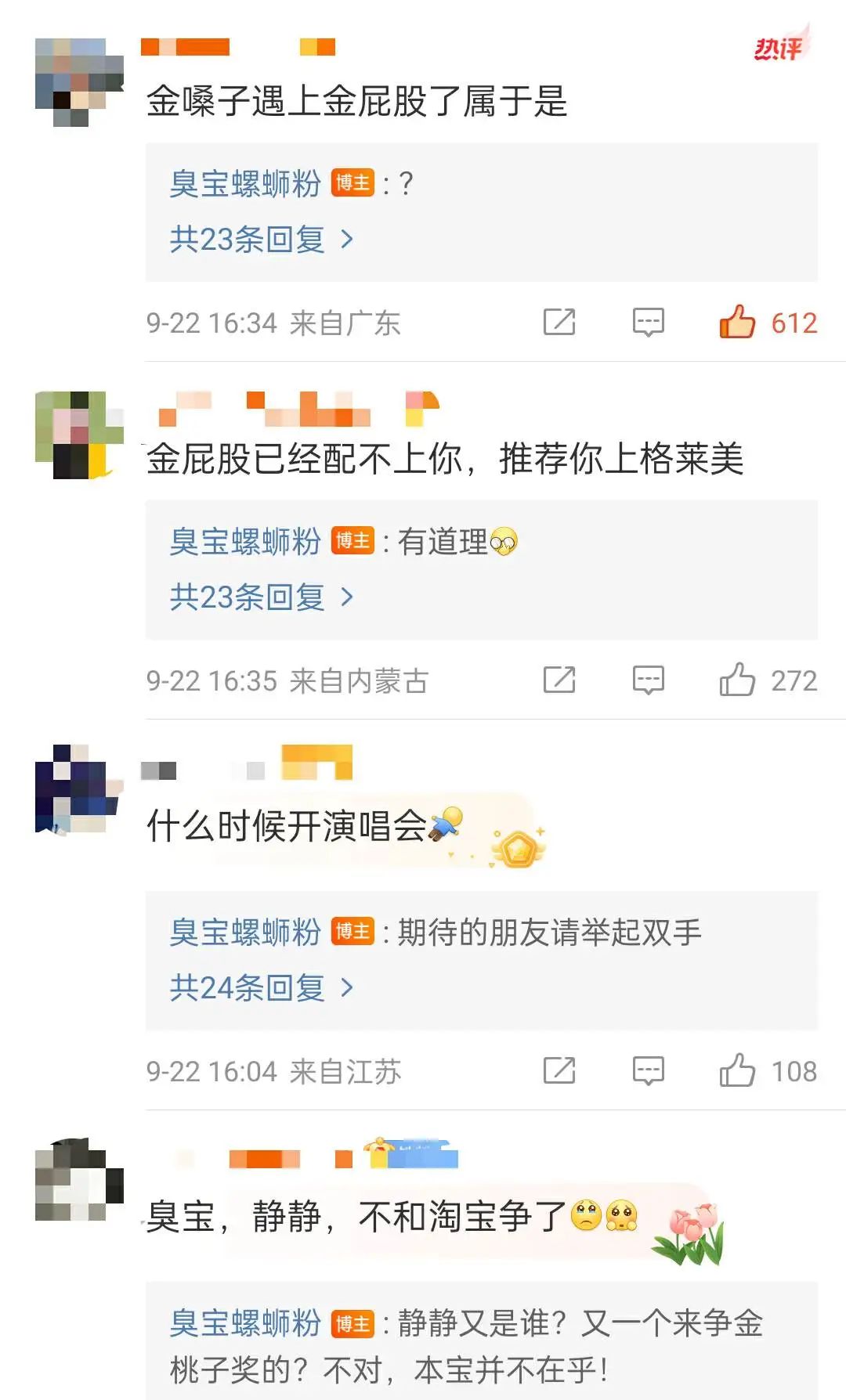Viewport: 846px width, 1400px height.
Task: Like the 演唱会 comment with 108 likes
Action: (737, 1070)
